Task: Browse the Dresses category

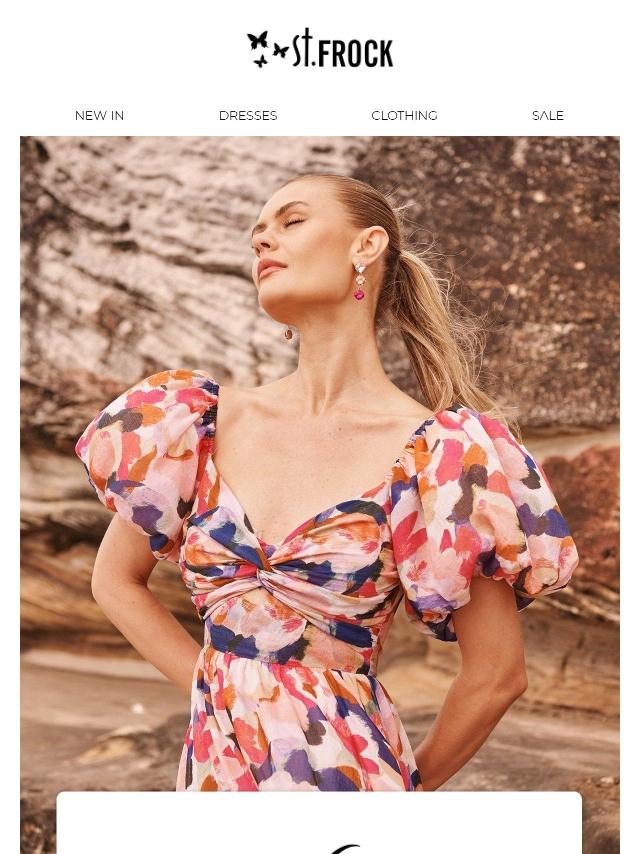Action: pos(248,116)
